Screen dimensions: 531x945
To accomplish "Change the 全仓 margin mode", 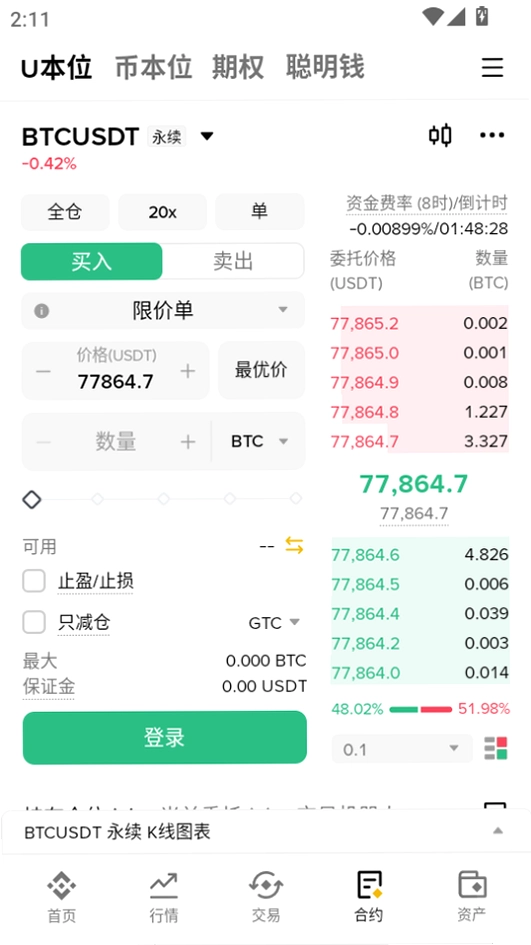I will click(x=65, y=212).
